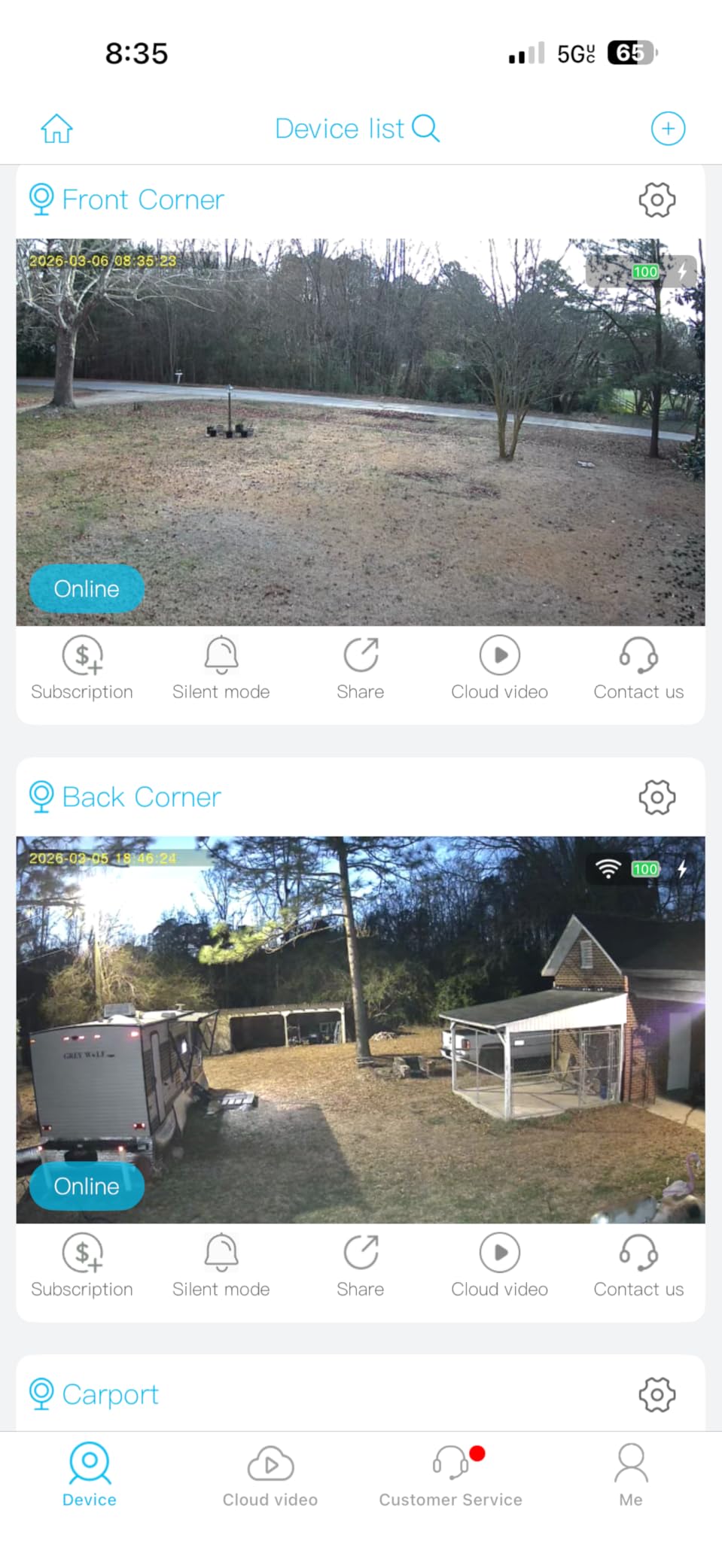This screenshot has height=1568, width=722.
Task: Open Front Corner camera settings gear
Action: (x=657, y=199)
